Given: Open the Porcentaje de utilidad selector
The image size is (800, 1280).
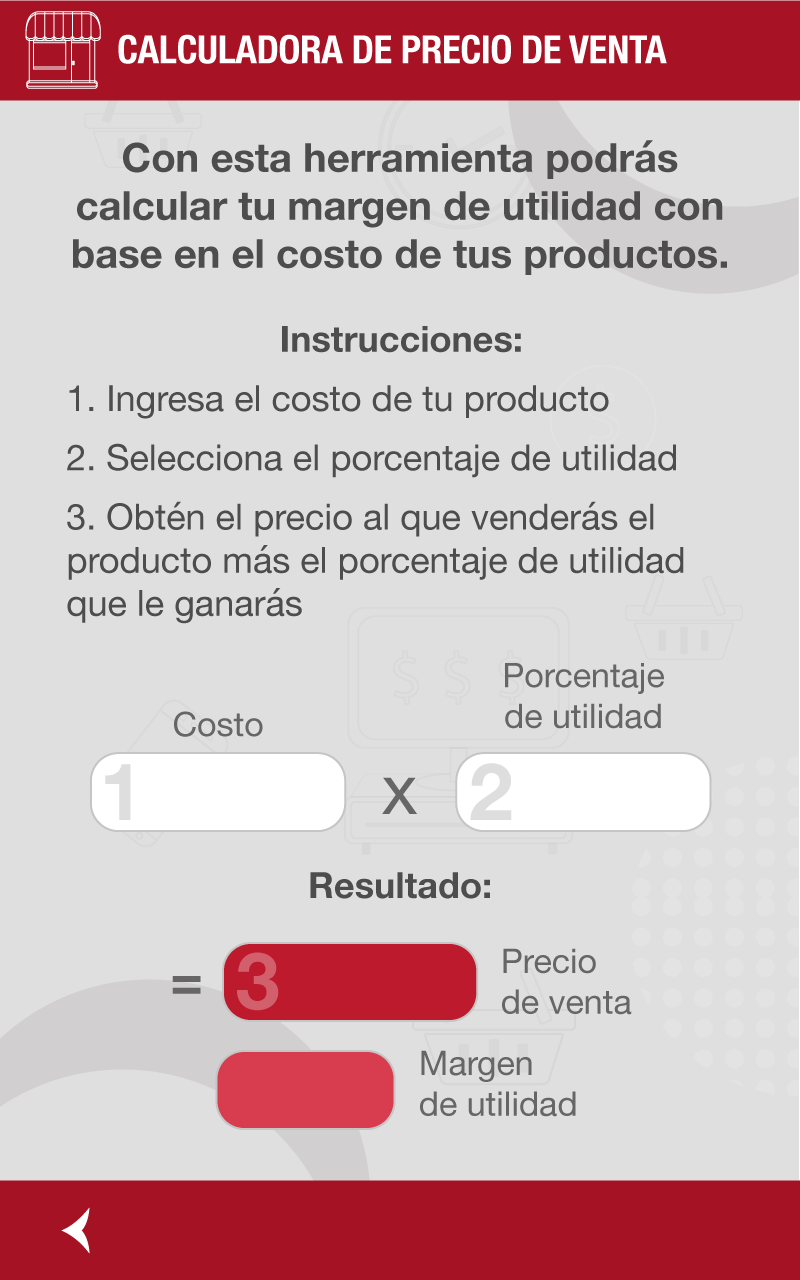Looking at the screenshot, I should [583, 792].
